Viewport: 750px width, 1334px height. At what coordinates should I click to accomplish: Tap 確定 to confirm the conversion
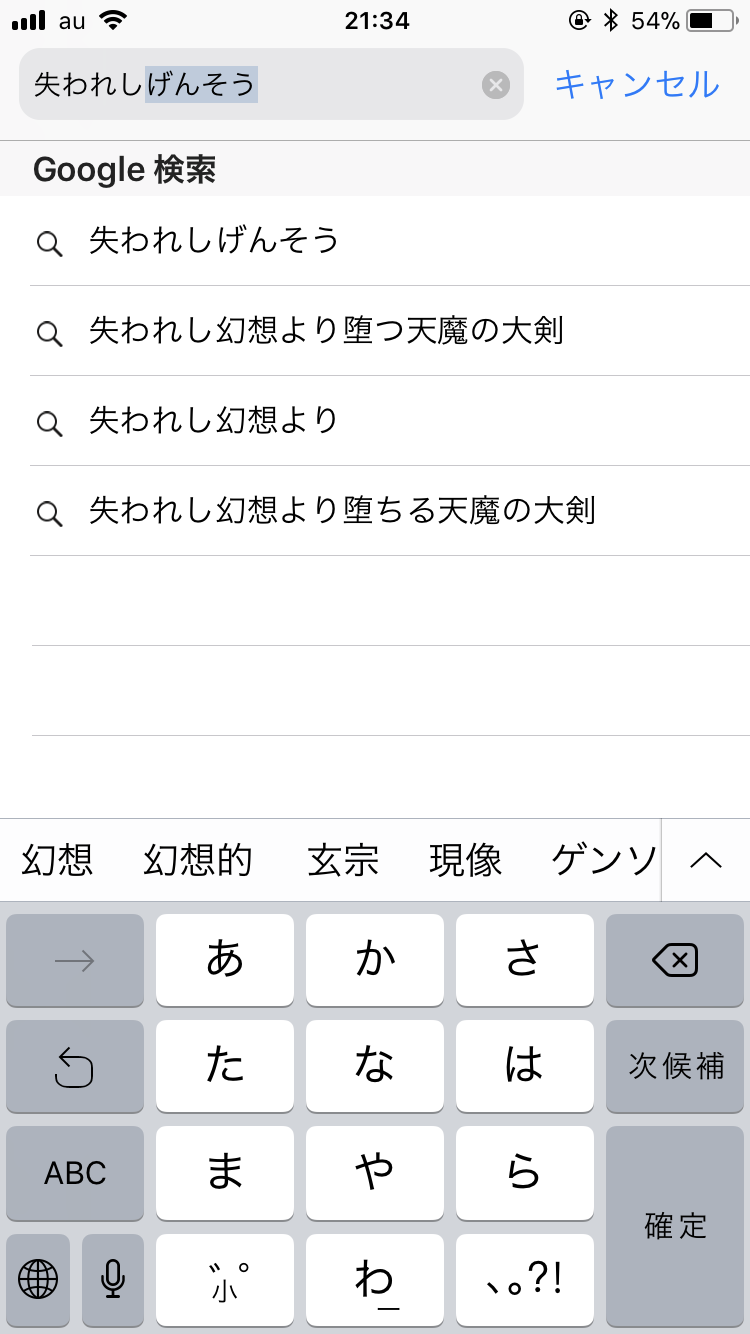[x=675, y=1226]
